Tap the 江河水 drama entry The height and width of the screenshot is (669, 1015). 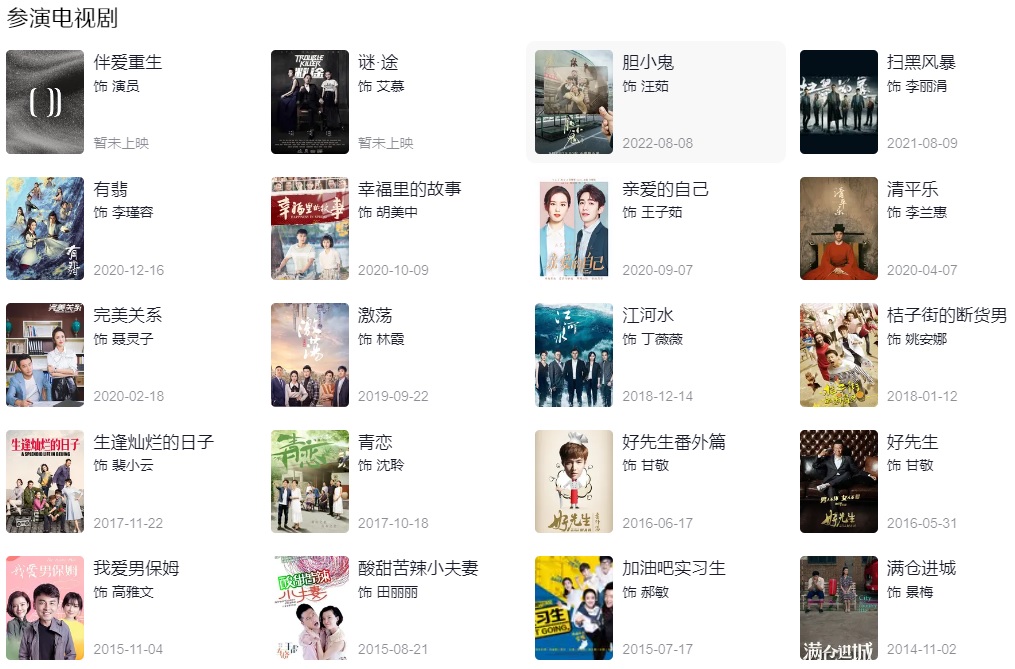click(648, 315)
